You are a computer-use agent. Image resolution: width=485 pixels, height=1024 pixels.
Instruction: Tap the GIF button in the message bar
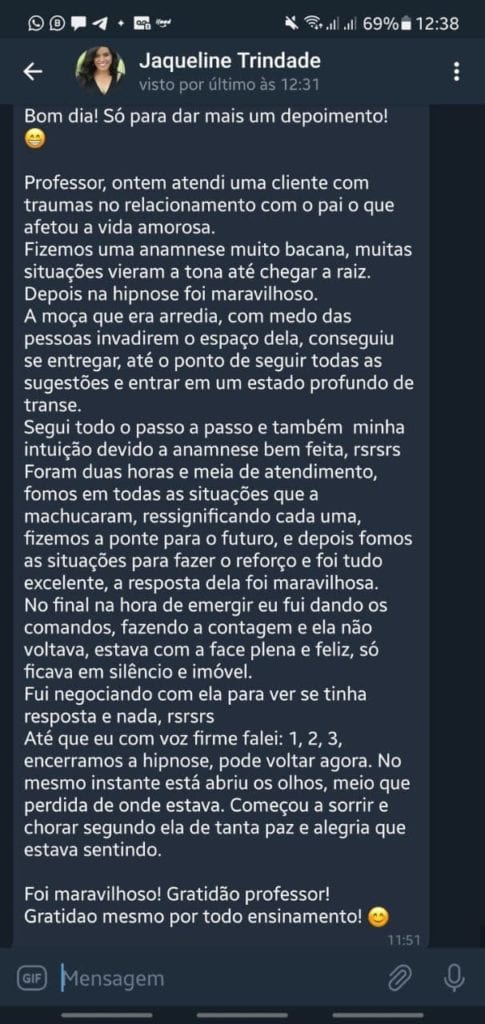[x=29, y=978]
